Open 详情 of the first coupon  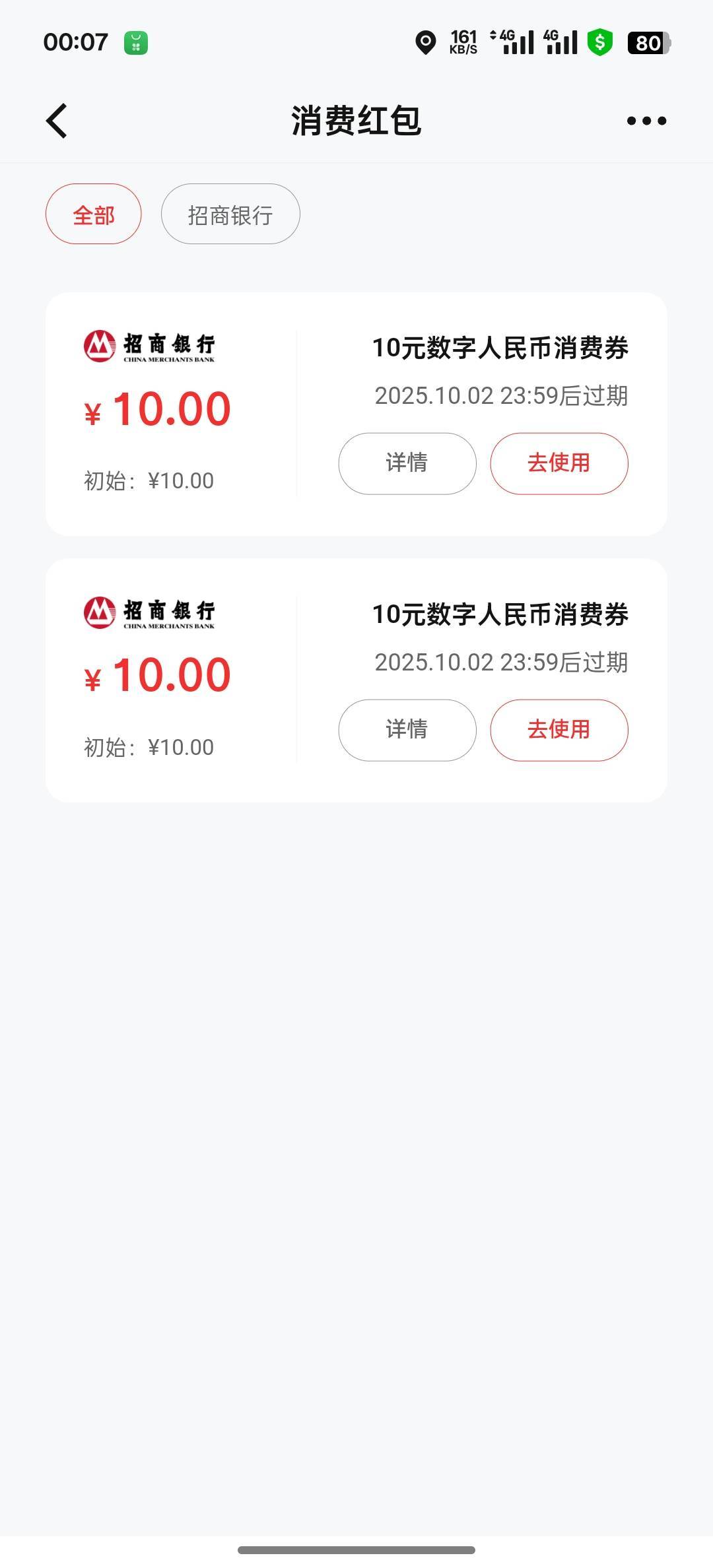(x=407, y=463)
